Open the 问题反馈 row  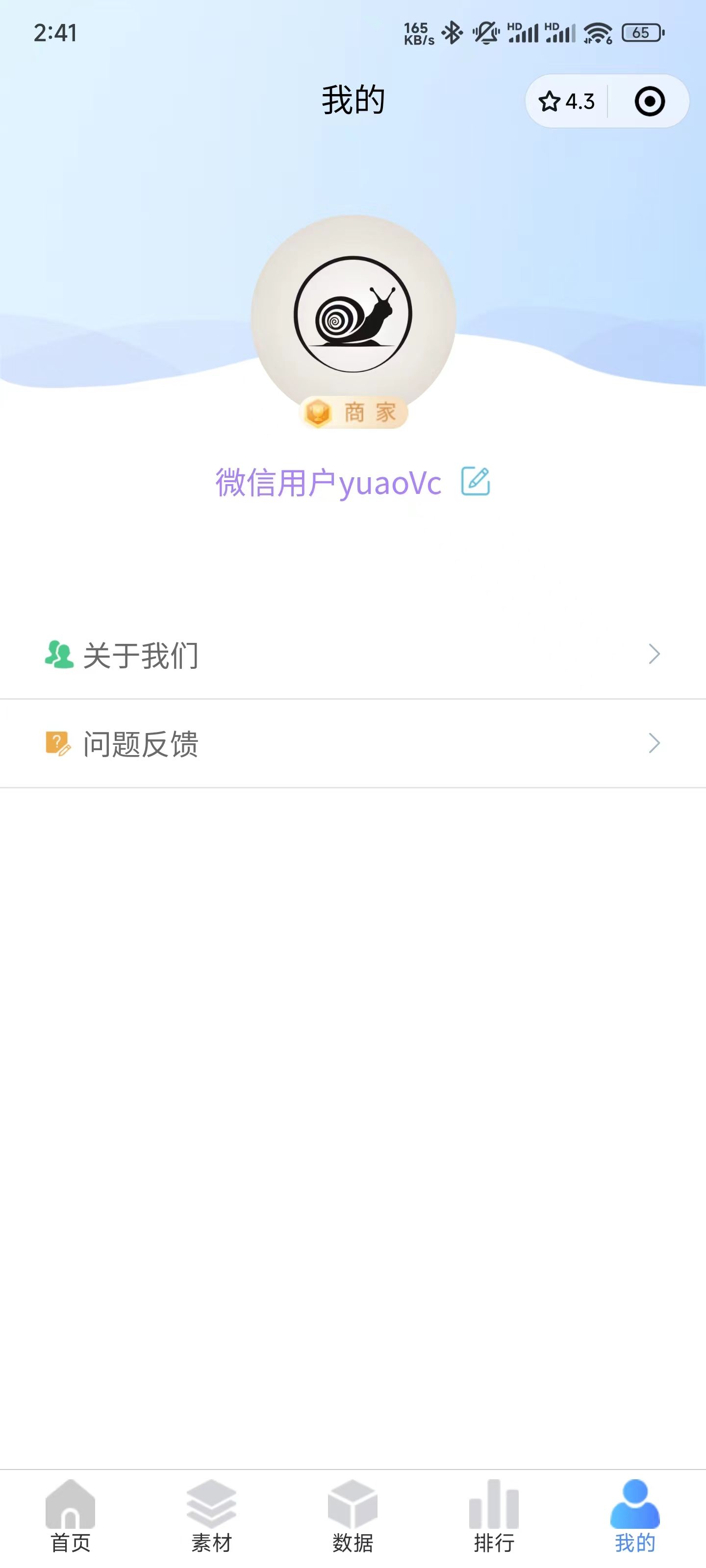coord(353,744)
